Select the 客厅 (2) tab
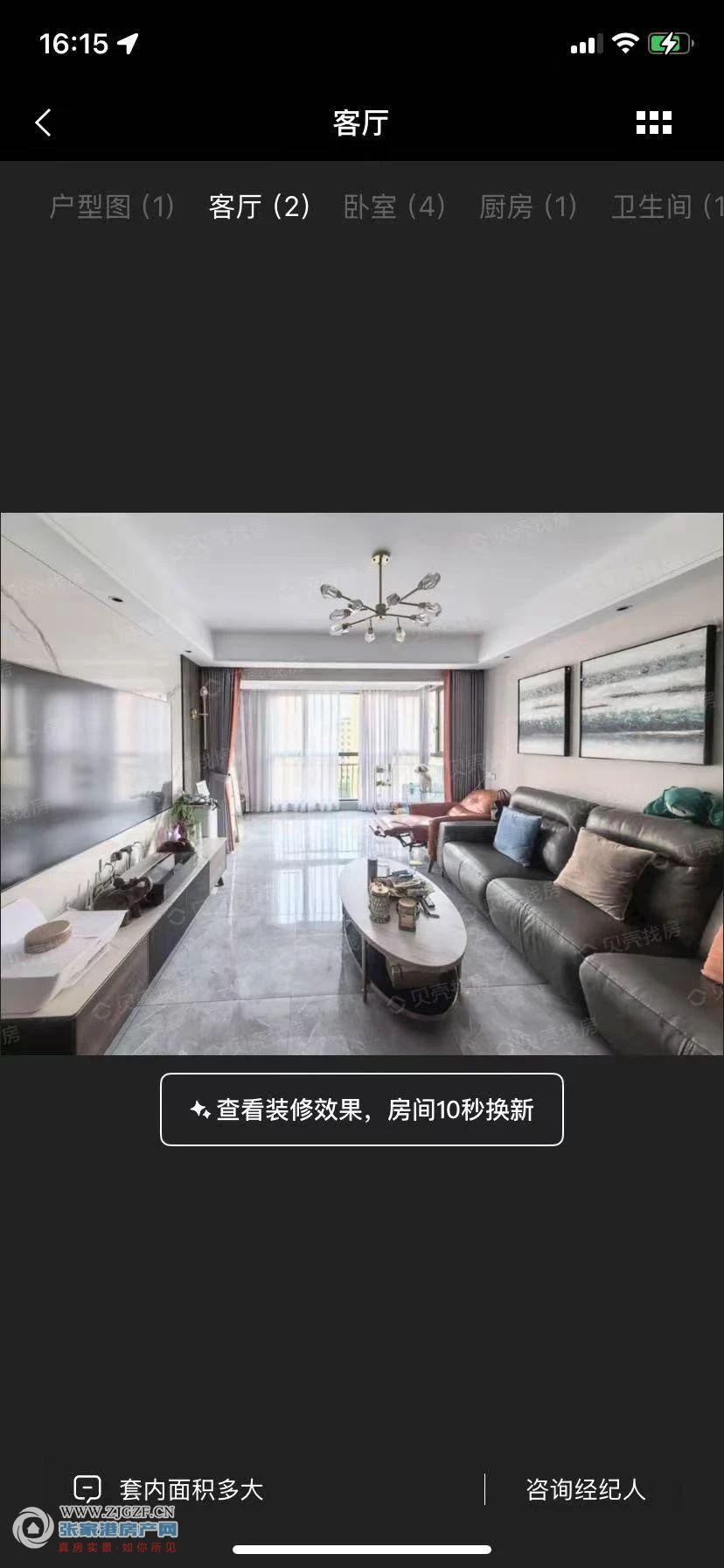 point(259,206)
